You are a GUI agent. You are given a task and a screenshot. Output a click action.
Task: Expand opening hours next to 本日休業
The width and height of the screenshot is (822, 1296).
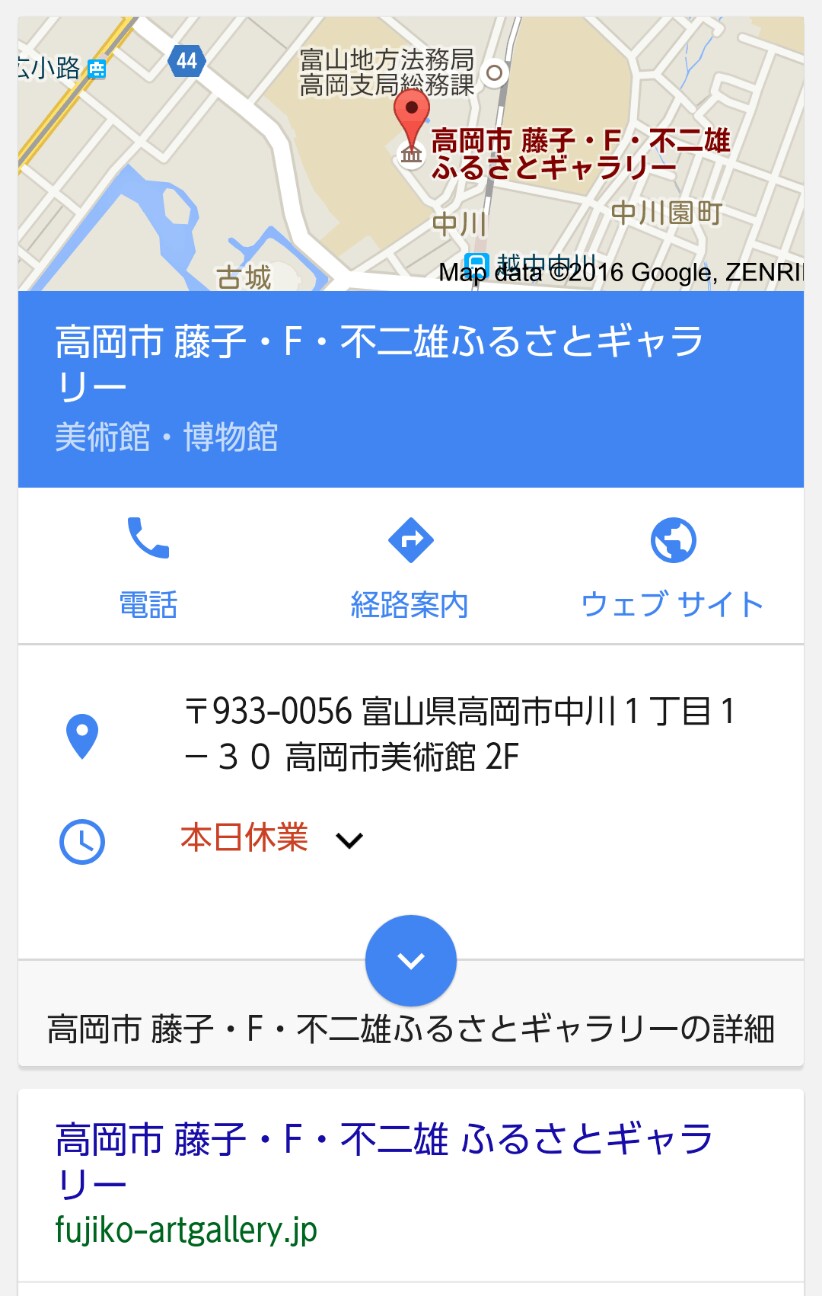(x=349, y=840)
